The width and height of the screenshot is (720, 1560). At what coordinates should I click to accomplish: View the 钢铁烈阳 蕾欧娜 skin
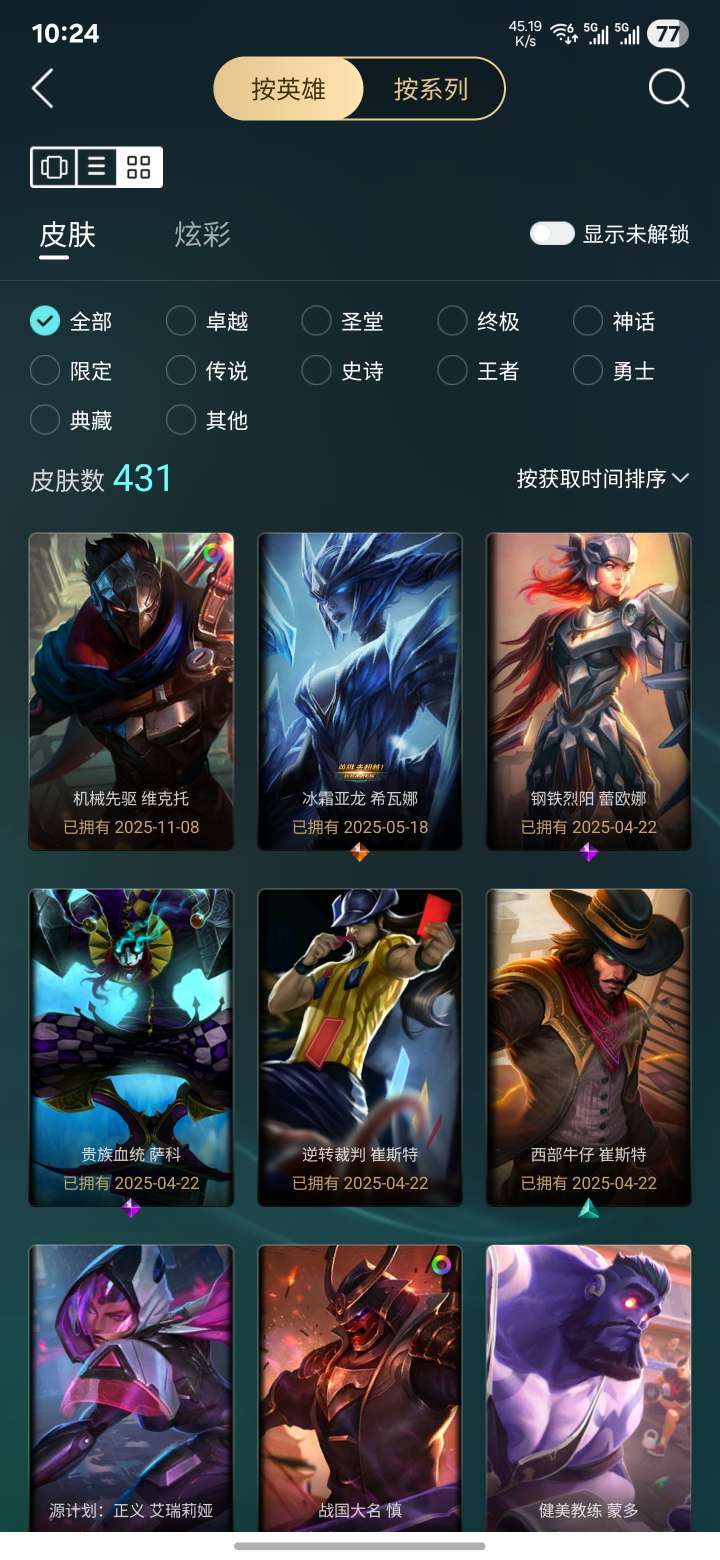coord(588,690)
